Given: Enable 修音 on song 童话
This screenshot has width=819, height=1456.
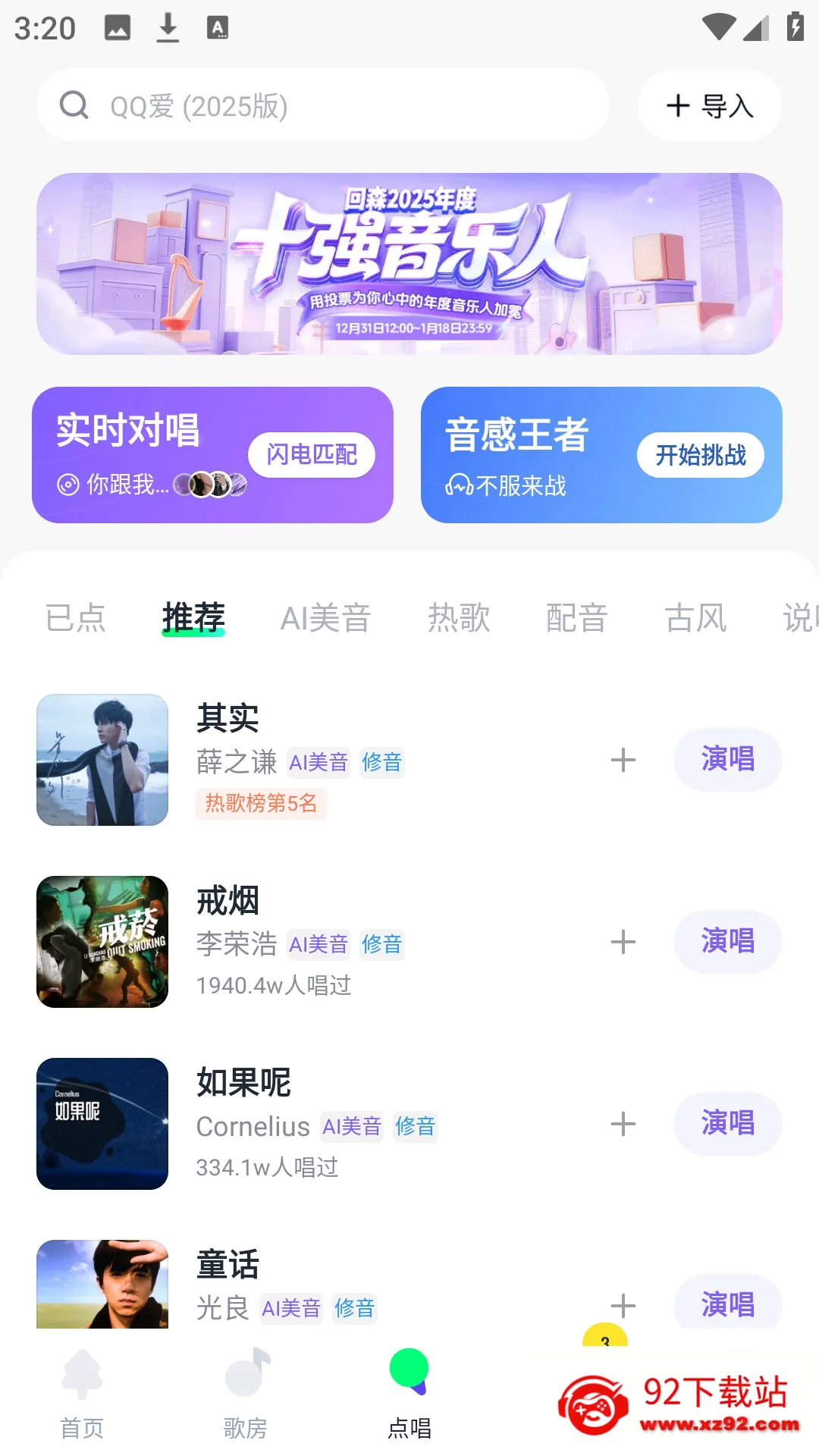Looking at the screenshot, I should pos(353,1308).
